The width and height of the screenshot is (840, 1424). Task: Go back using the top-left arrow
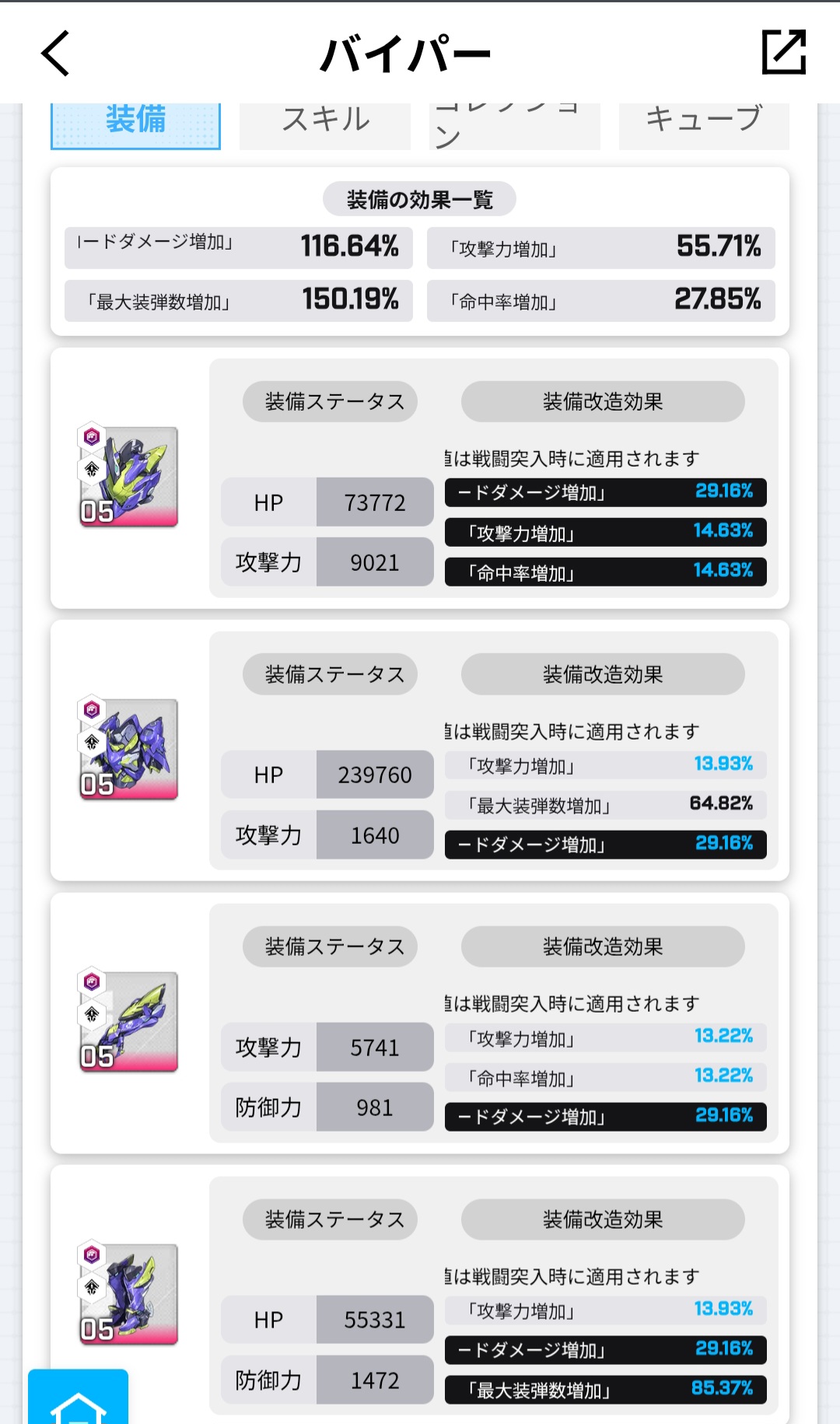pos(56,53)
